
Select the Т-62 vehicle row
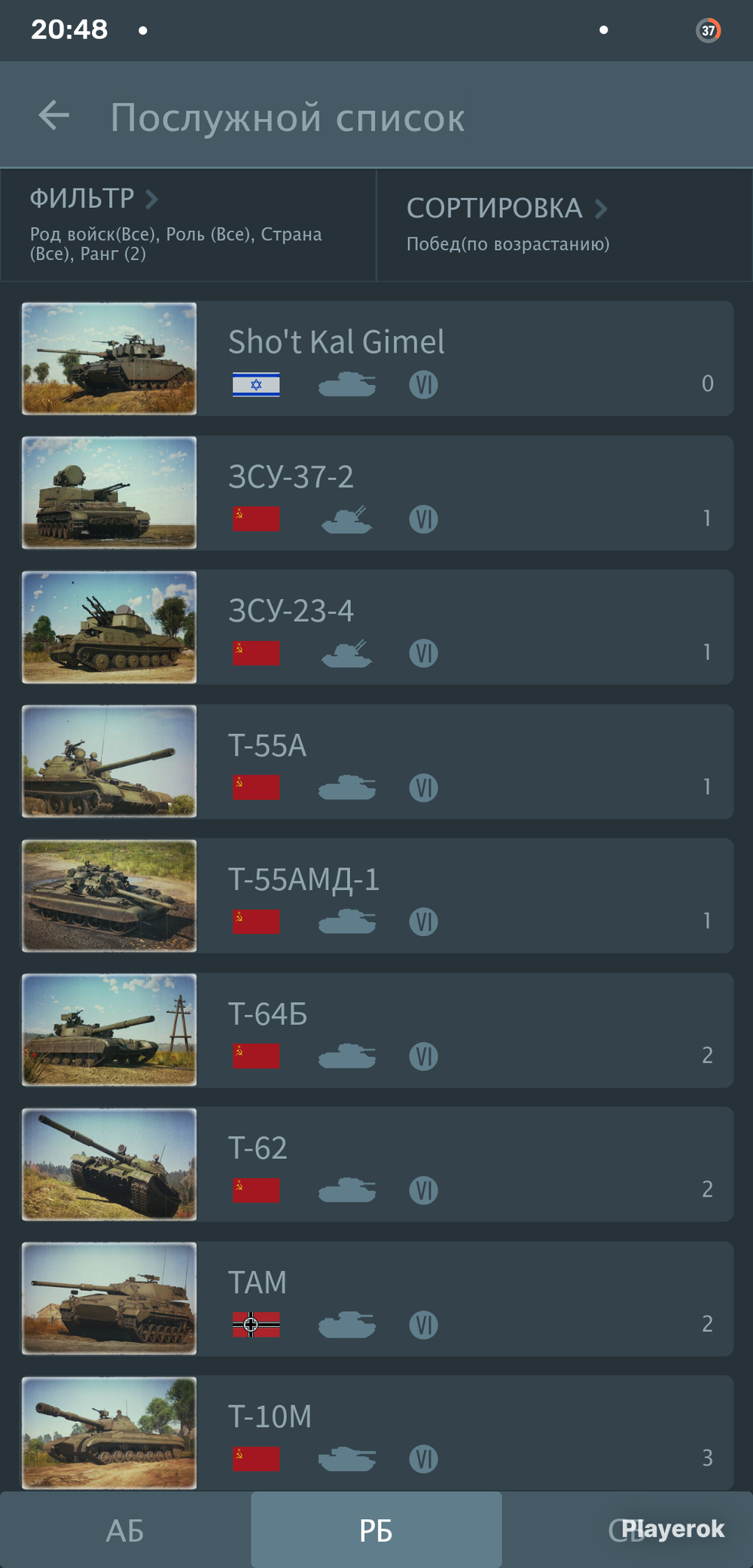click(x=376, y=1164)
